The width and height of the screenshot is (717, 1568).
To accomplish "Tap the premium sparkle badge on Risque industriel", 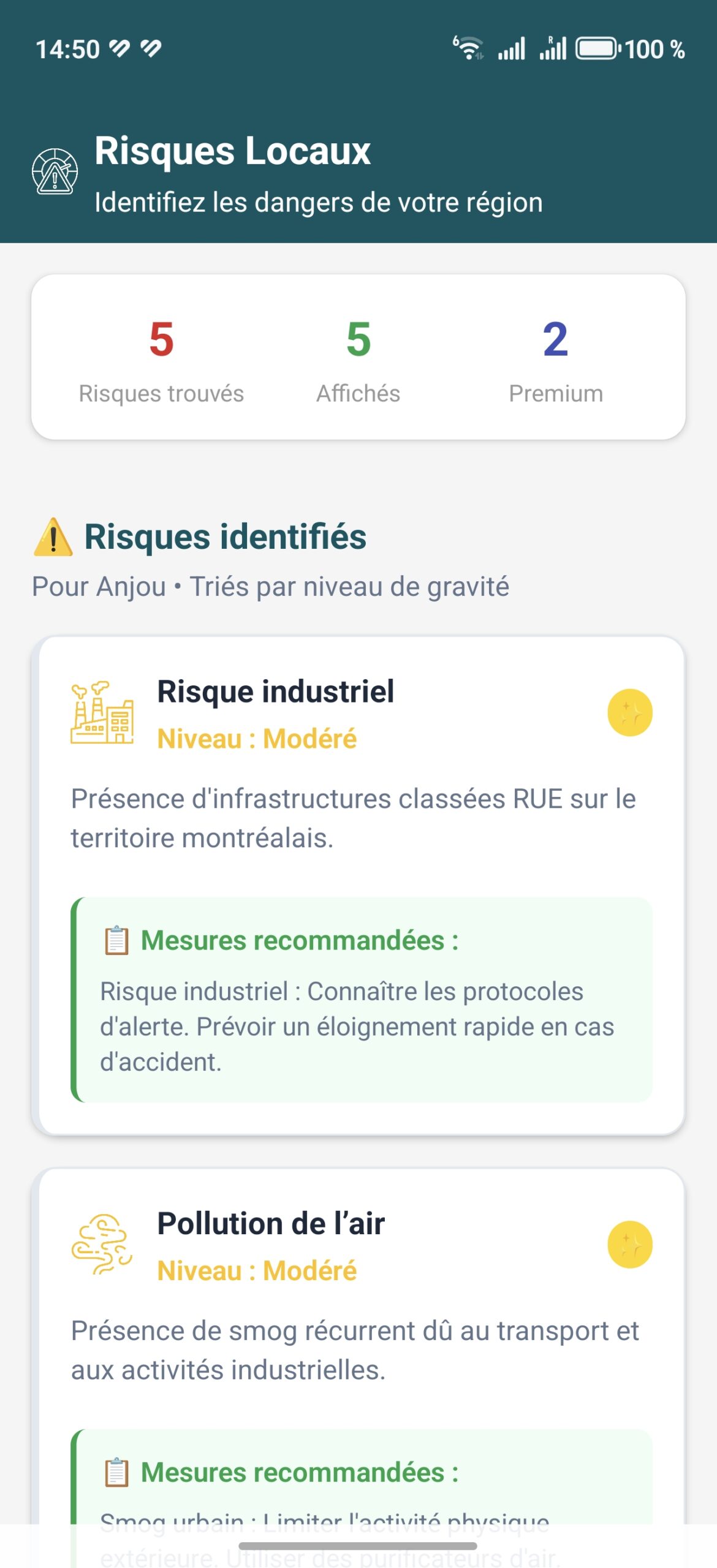I will click(629, 713).
